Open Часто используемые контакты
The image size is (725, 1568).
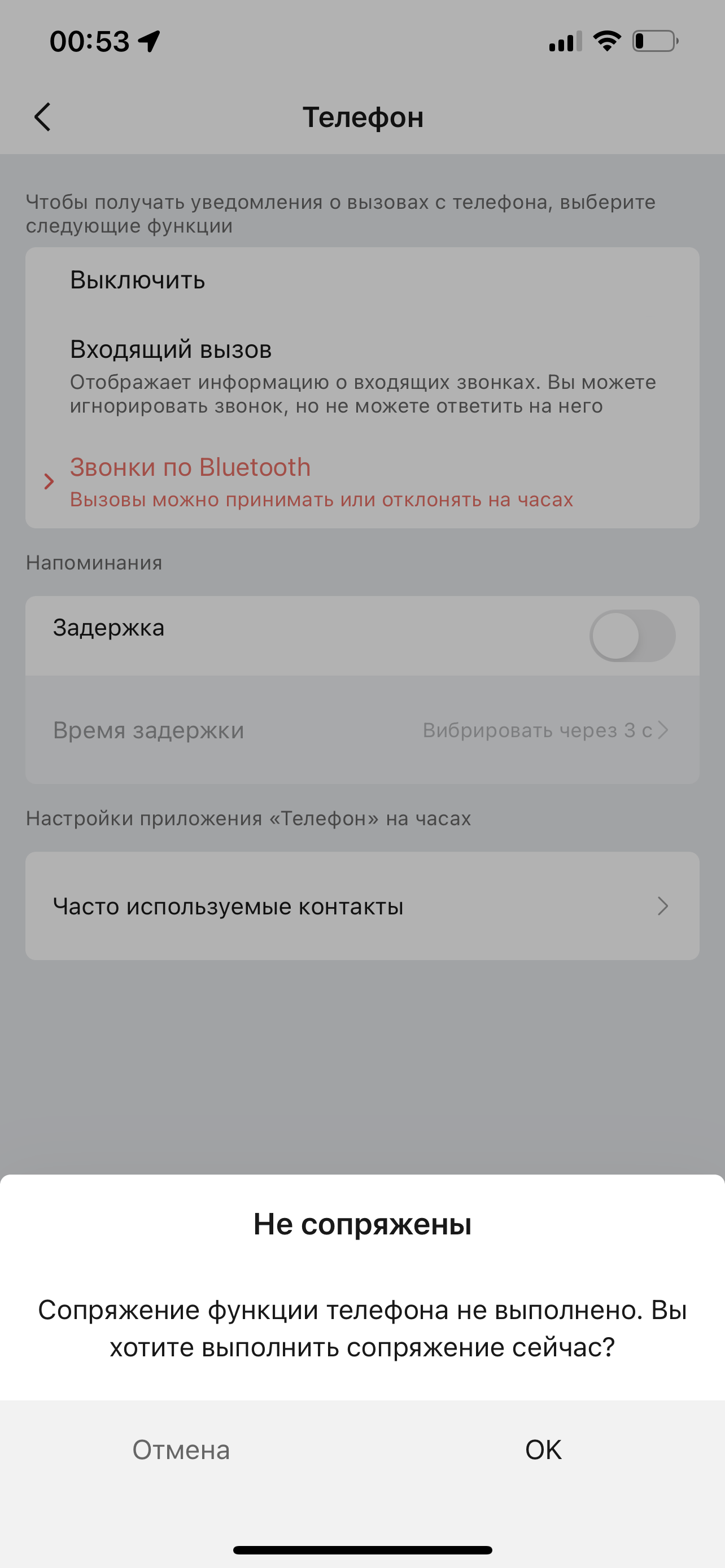pos(361,906)
